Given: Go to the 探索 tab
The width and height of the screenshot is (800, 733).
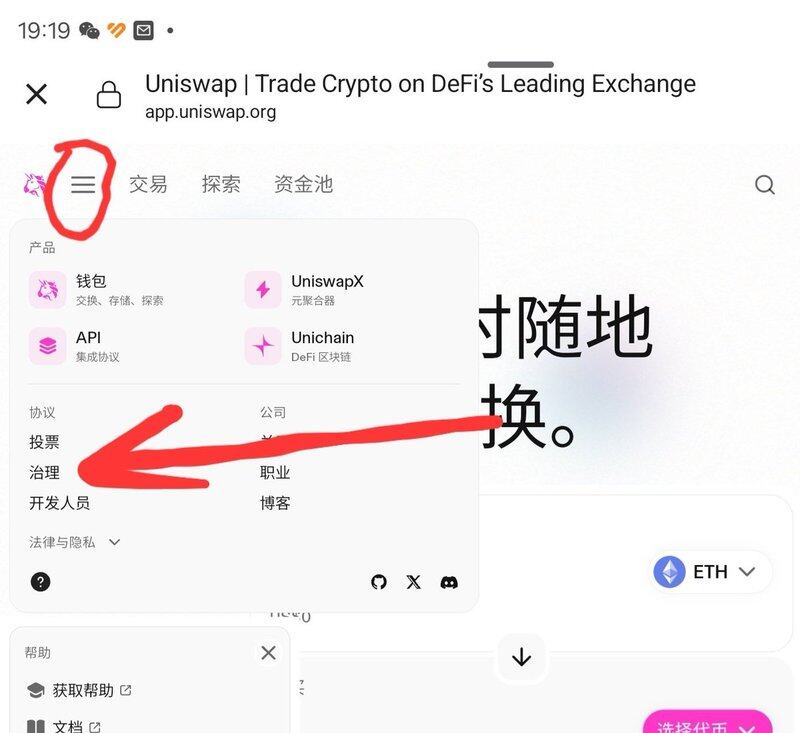Looking at the screenshot, I should (x=221, y=184).
